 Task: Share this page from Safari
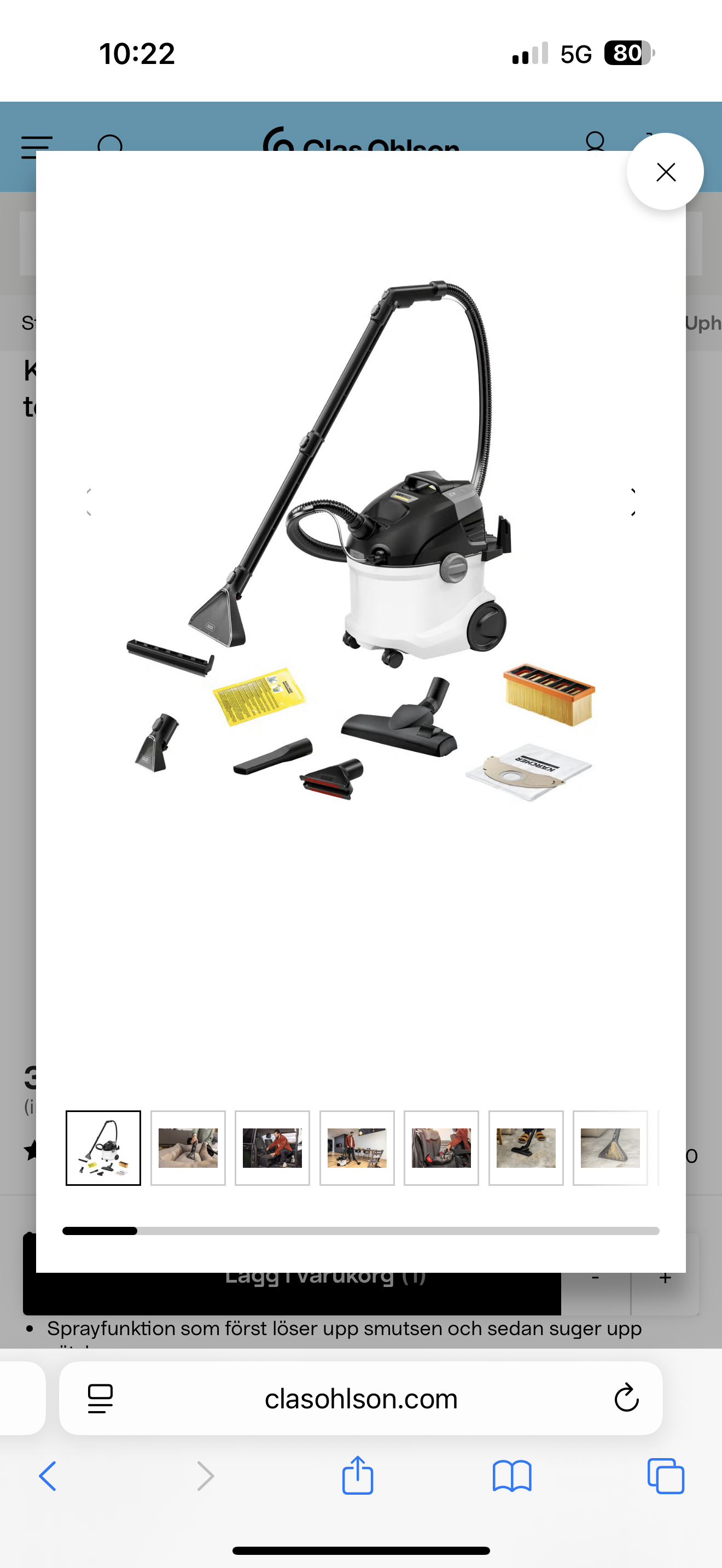(357, 1476)
